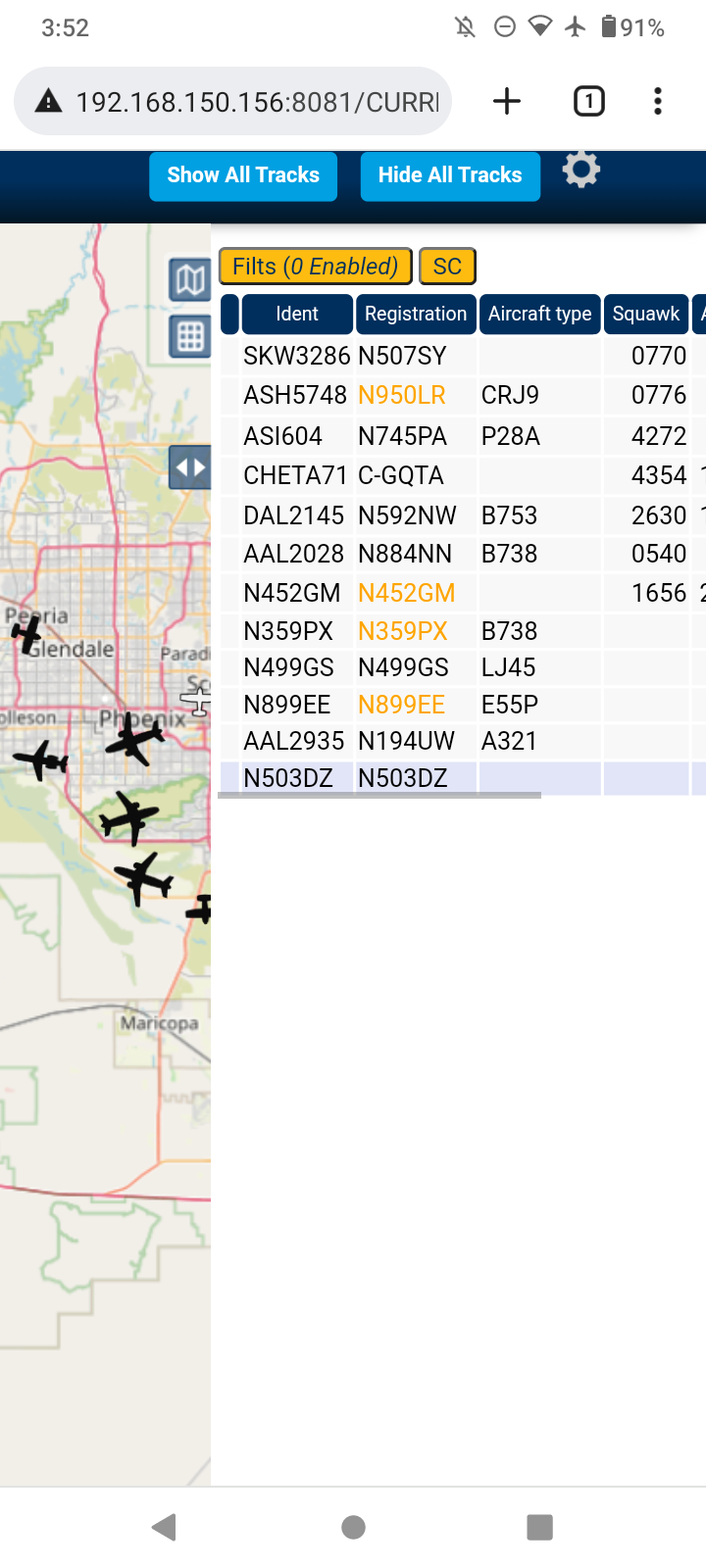Sort by Squawk column header
706x1568 pixels.
(646, 314)
